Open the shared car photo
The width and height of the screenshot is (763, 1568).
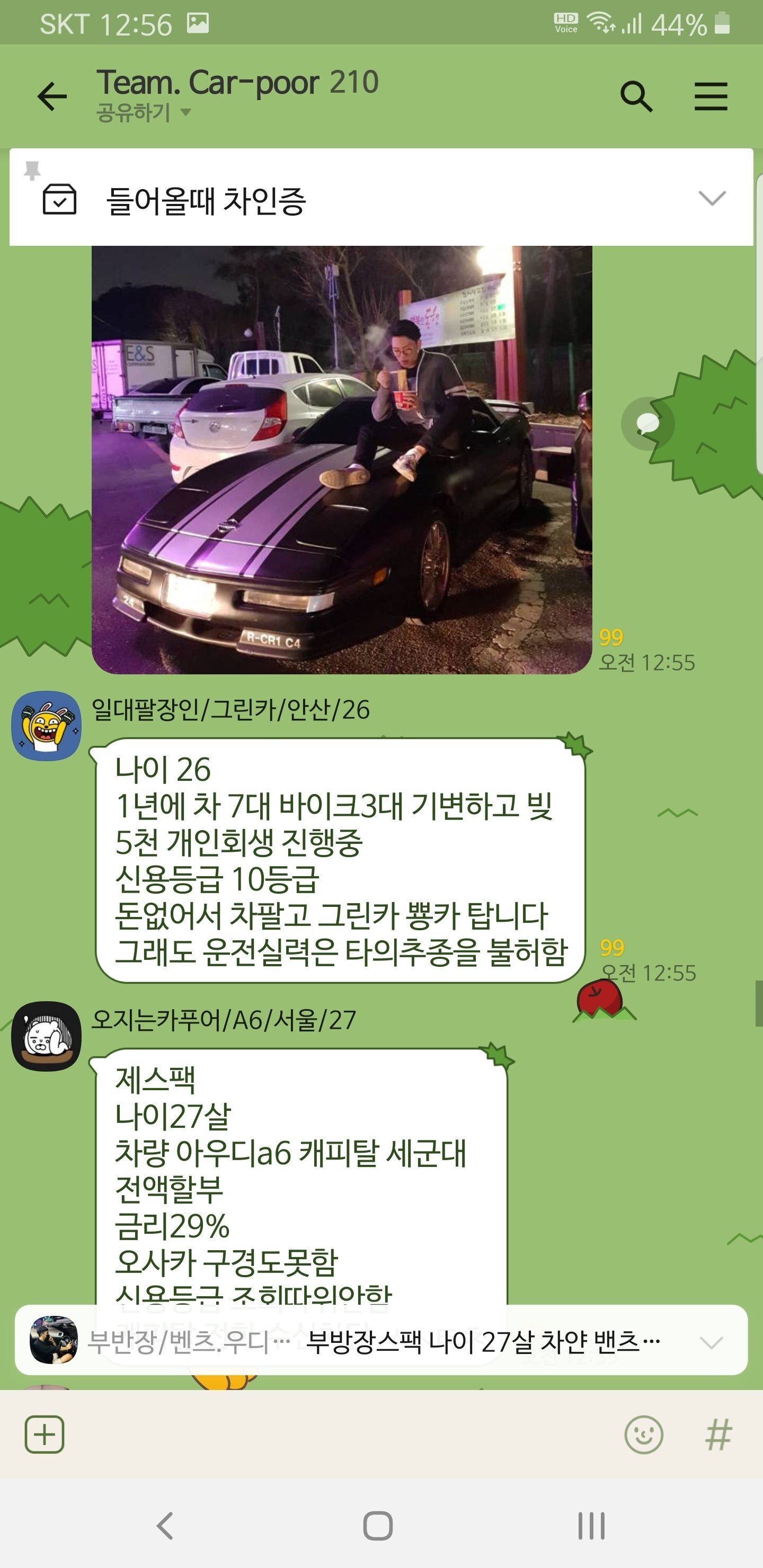click(x=341, y=460)
